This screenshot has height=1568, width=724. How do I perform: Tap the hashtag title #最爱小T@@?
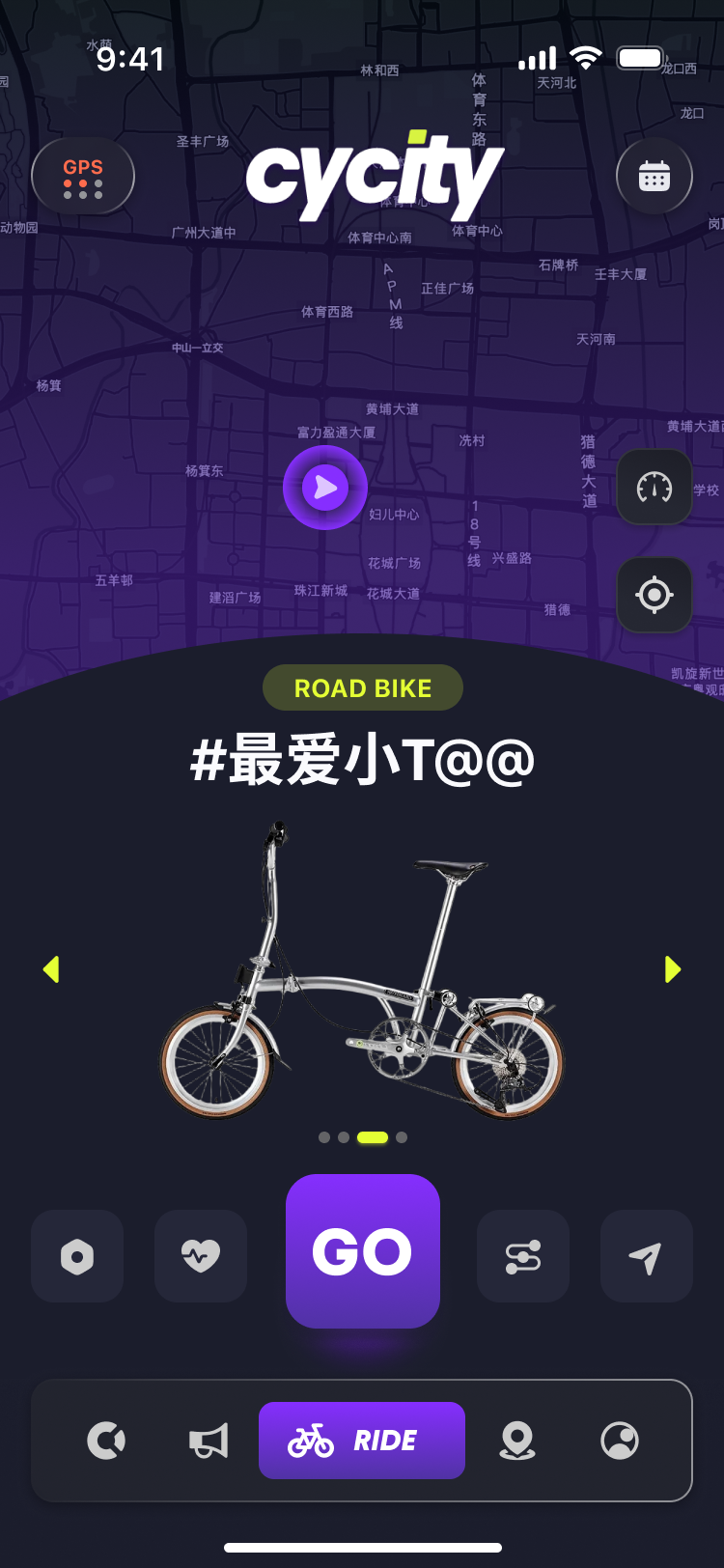[x=362, y=760]
